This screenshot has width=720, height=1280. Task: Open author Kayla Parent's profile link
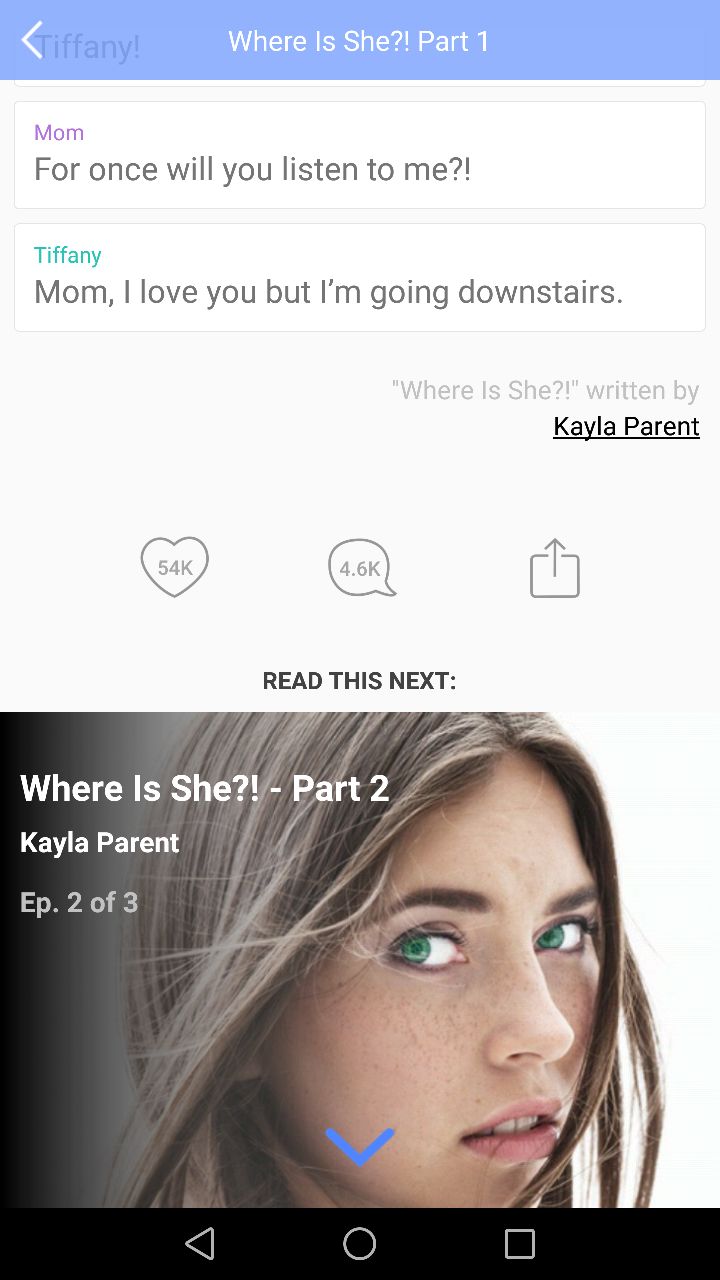point(626,426)
